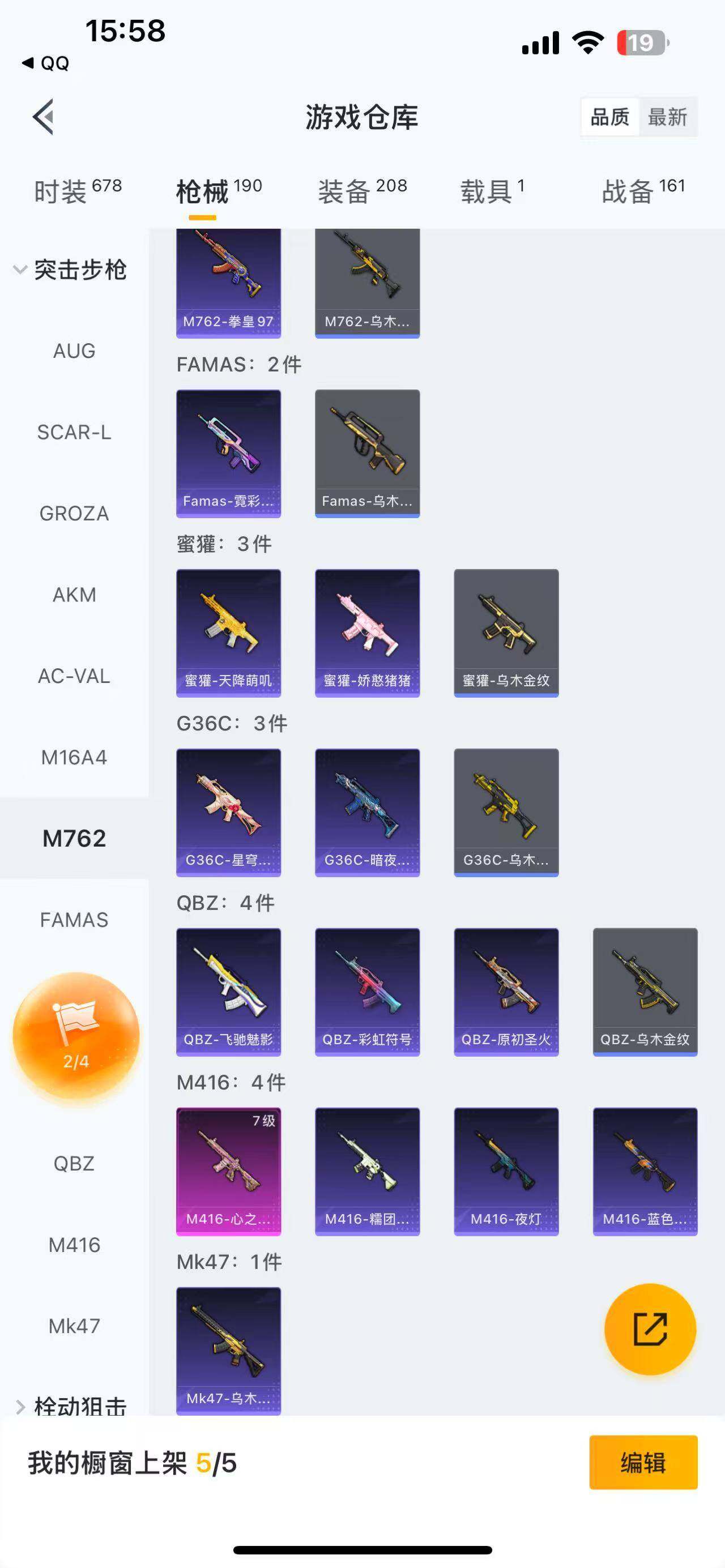View the level 7 M416-心之 skin
Image resolution: width=725 pixels, height=1568 pixels.
[228, 1171]
